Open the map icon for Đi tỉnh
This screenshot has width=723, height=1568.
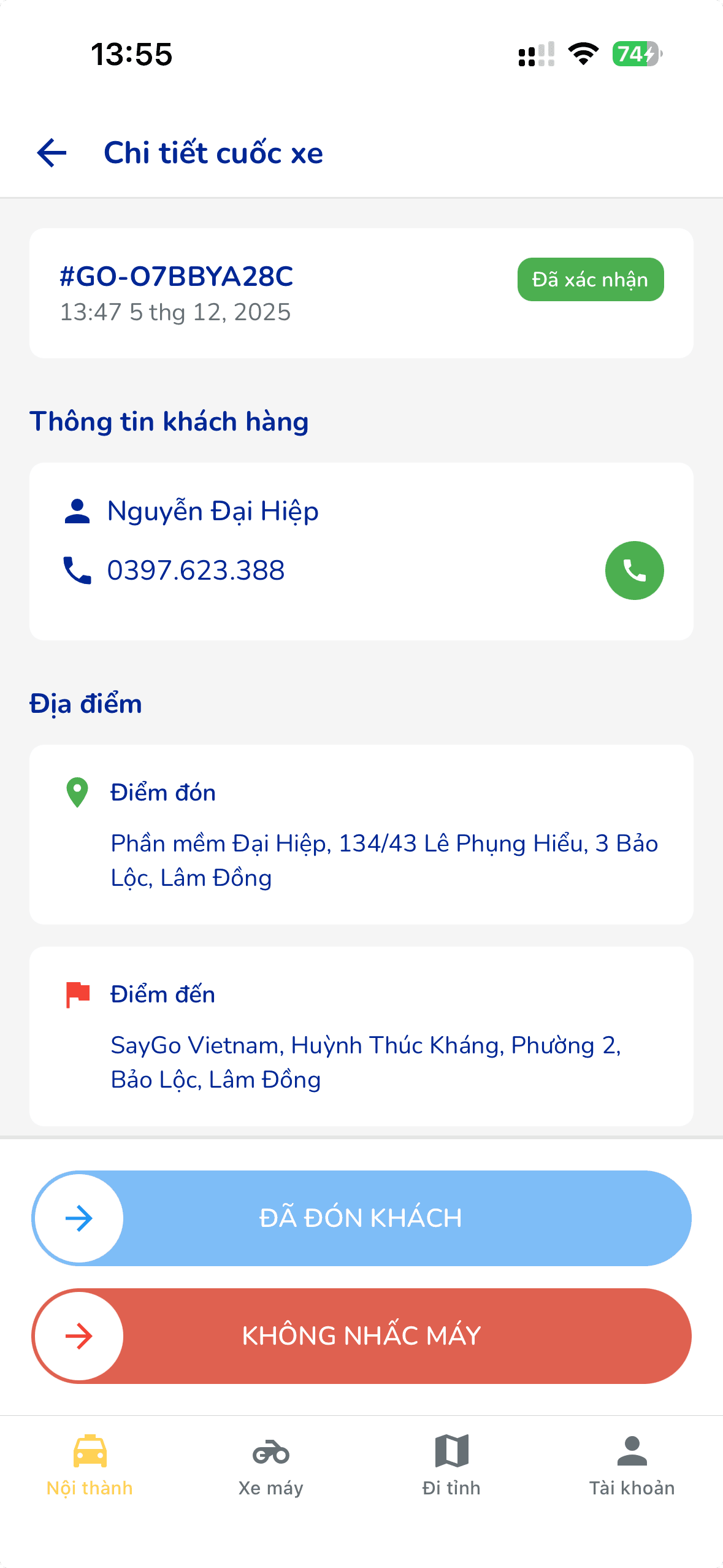(452, 1452)
